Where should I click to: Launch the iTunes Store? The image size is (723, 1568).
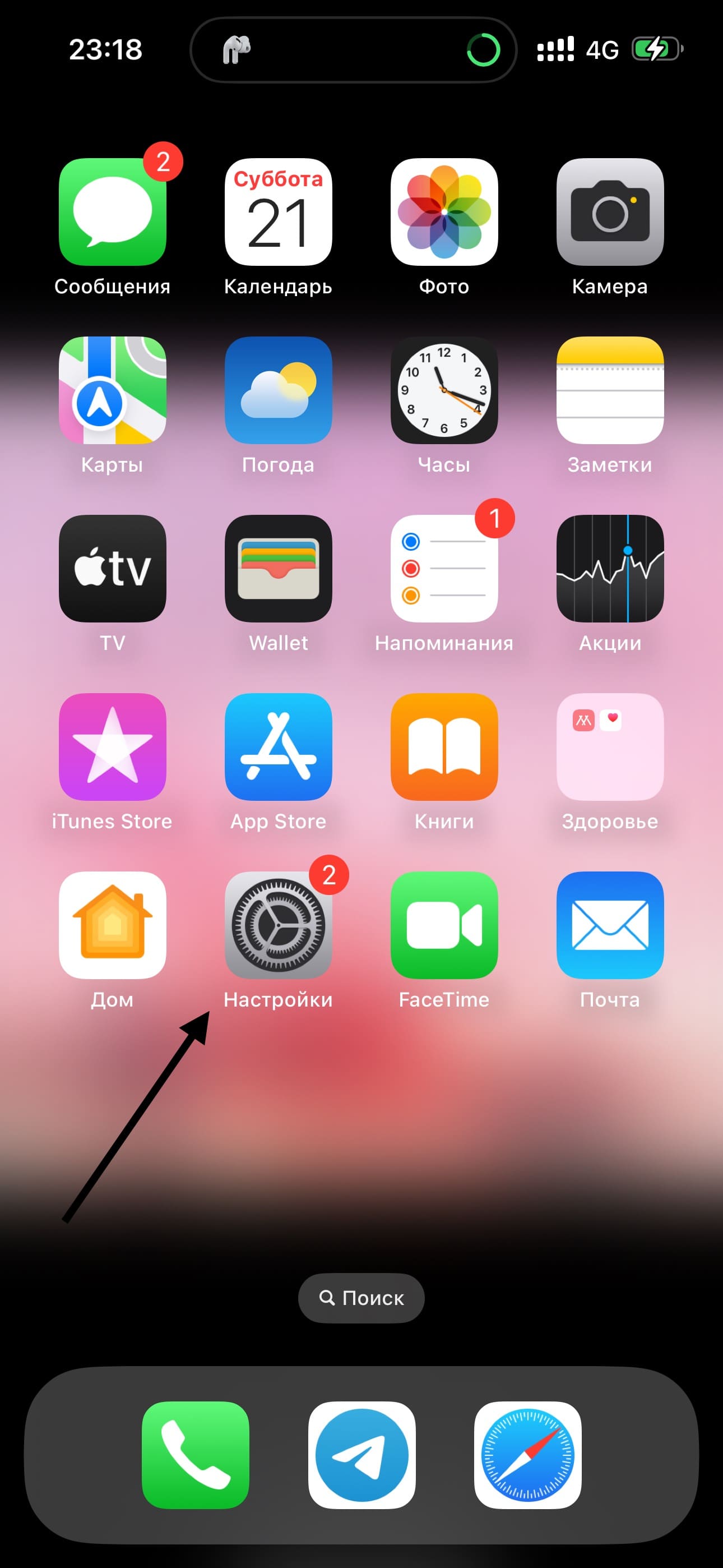click(113, 747)
